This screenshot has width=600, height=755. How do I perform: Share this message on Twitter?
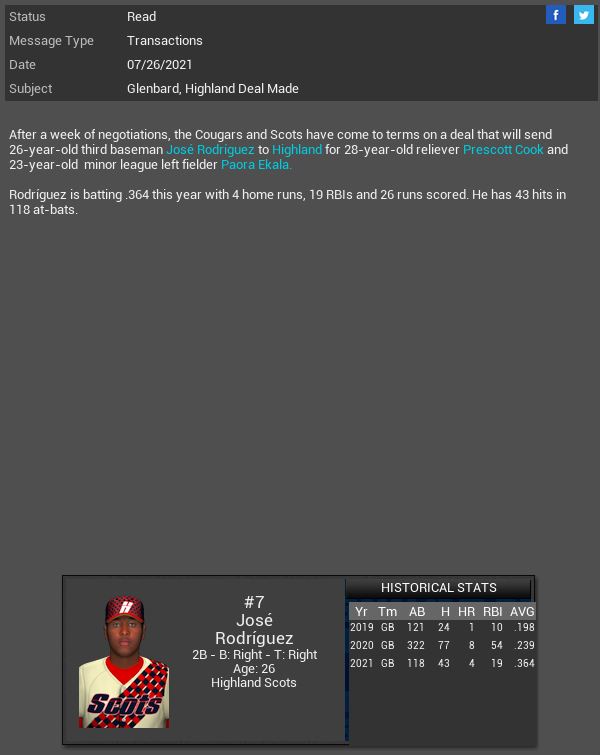pos(584,15)
